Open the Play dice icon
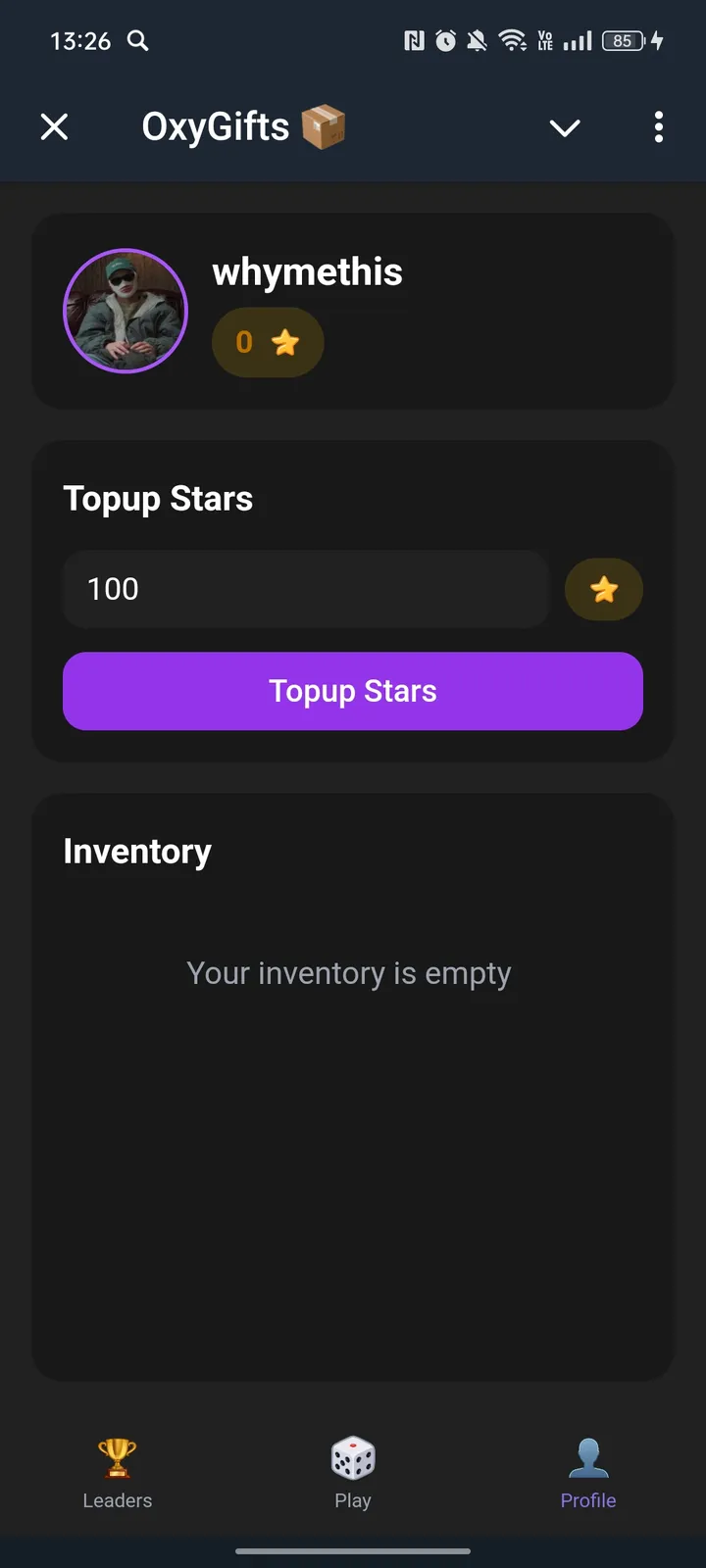The width and height of the screenshot is (706, 1568). [x=353, y=1458]
